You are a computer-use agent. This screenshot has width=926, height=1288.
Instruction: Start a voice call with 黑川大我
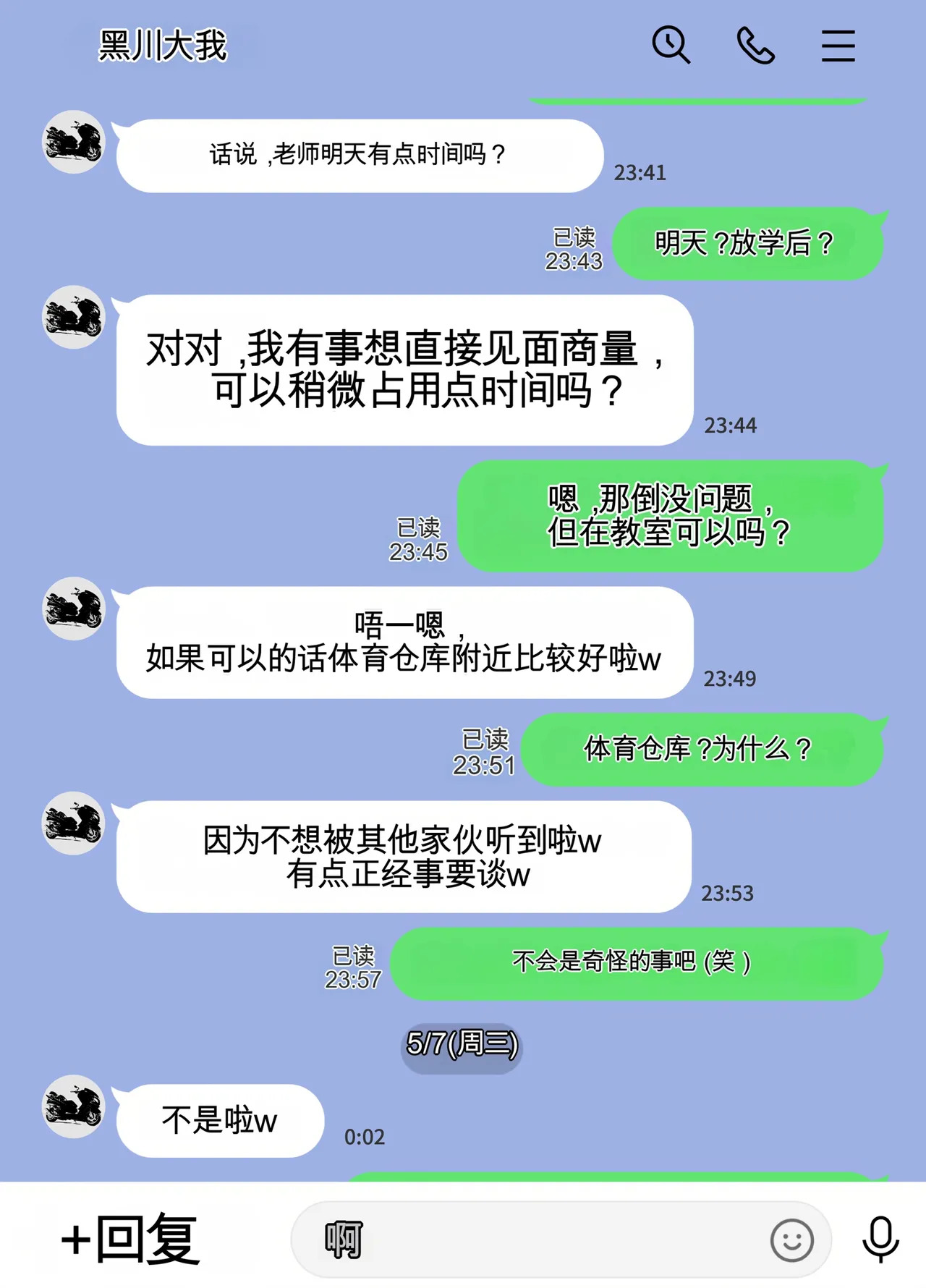coord(755,46)
